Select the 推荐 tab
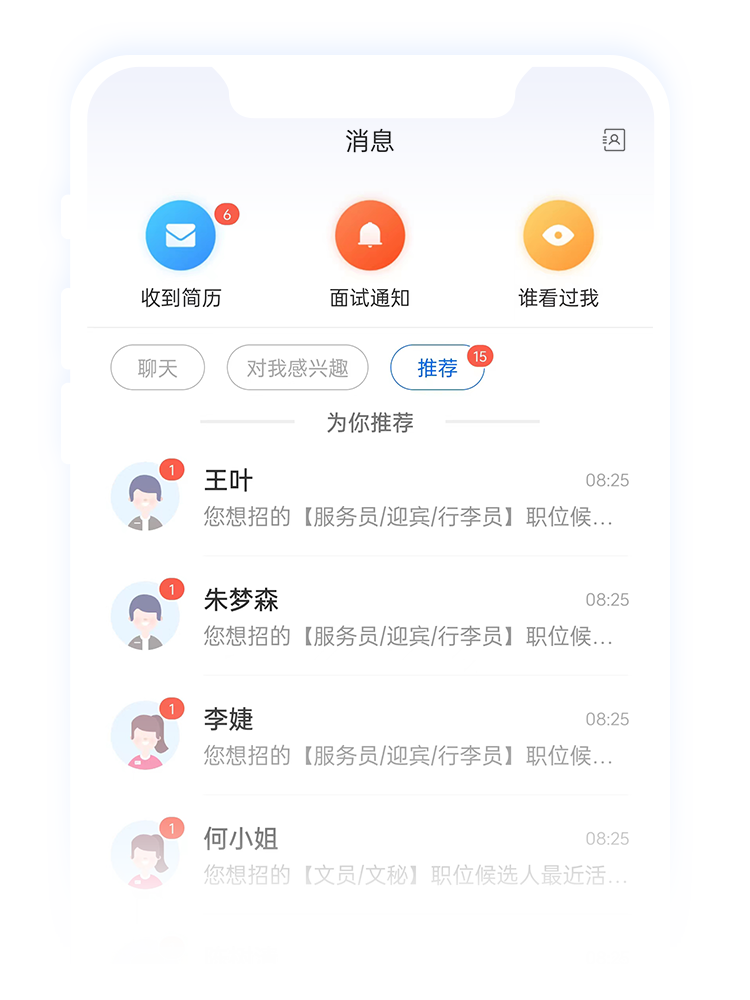The width and height of the screenshot is (750, 1000). pos(437,368)
